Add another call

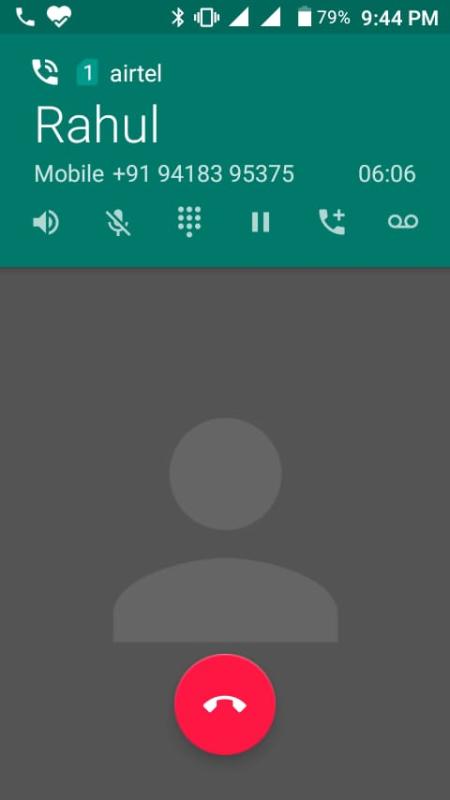click(332, 222)
